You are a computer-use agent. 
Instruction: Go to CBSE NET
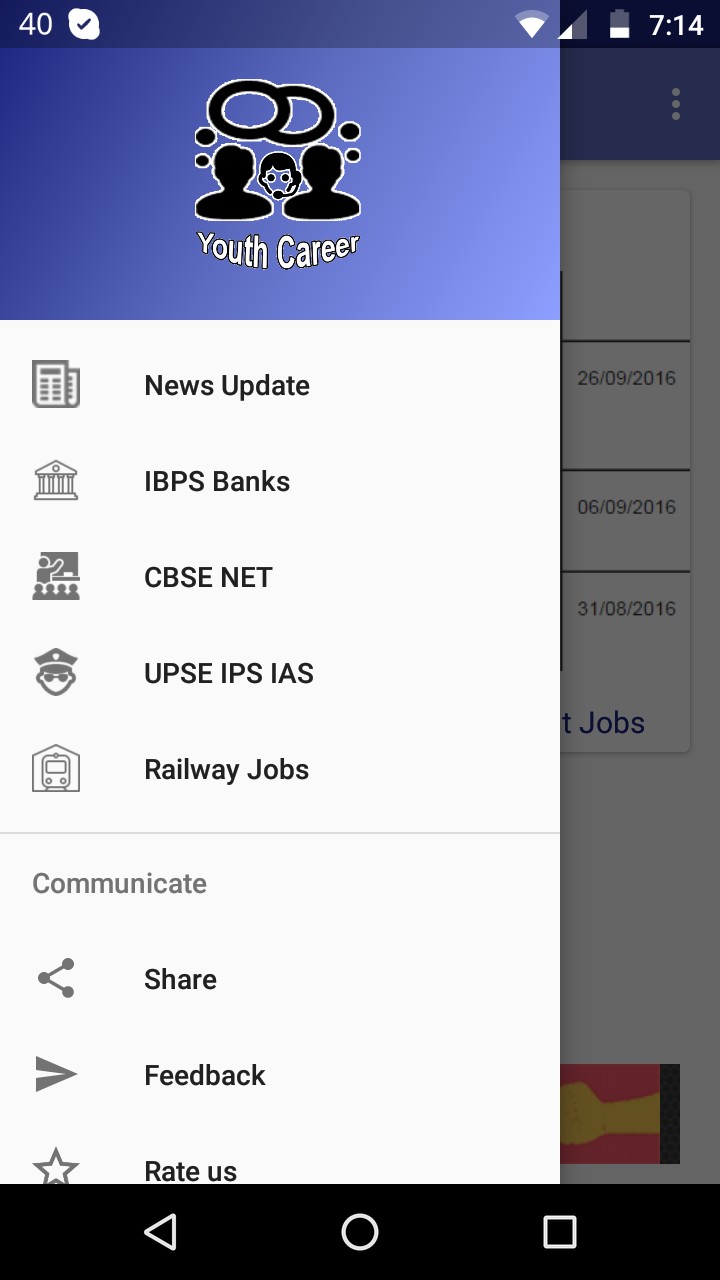click(208, 578)
